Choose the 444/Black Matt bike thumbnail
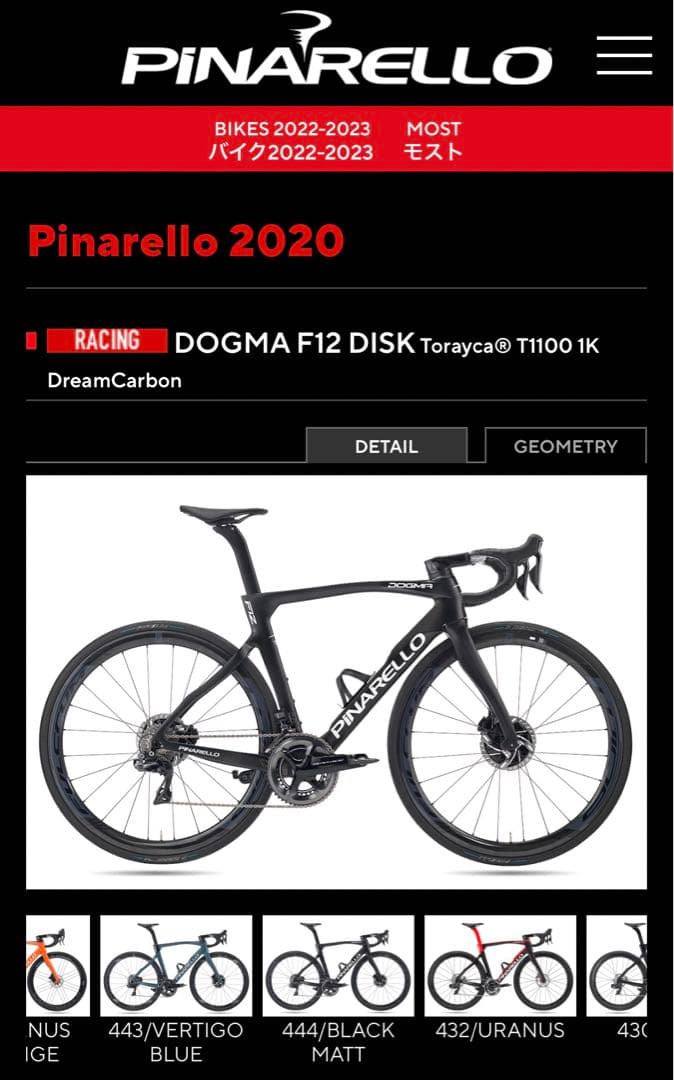This screenshot has height=1080, width=674. (338, 965)
